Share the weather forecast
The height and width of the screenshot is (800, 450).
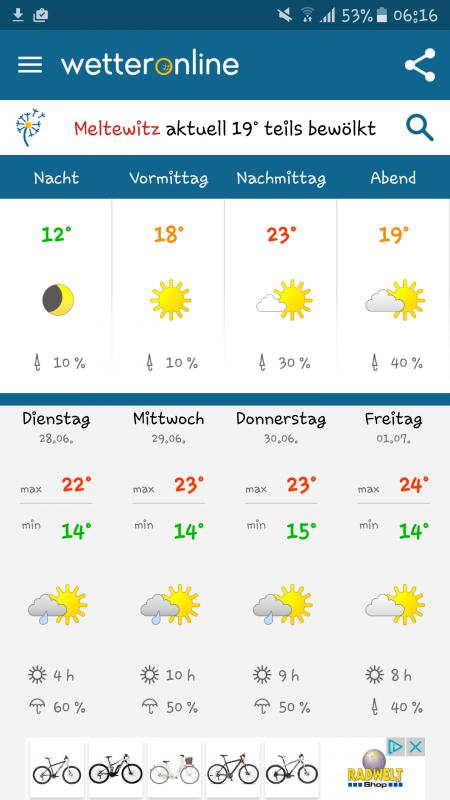coord(420,65)
